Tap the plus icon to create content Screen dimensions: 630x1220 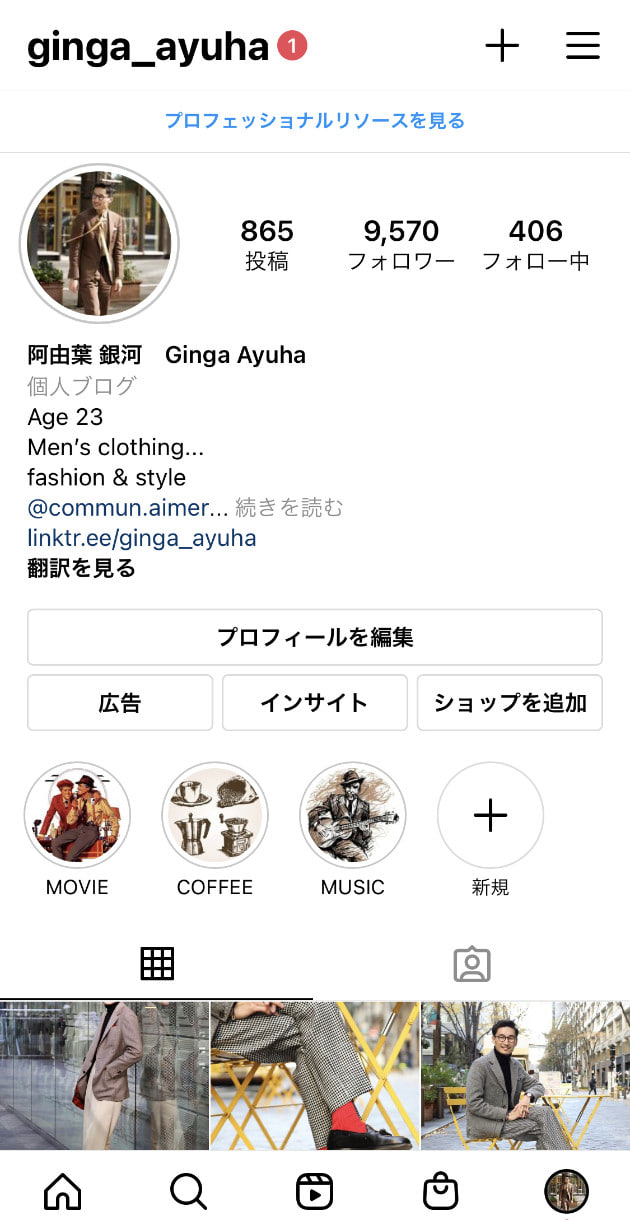[502, 46]
